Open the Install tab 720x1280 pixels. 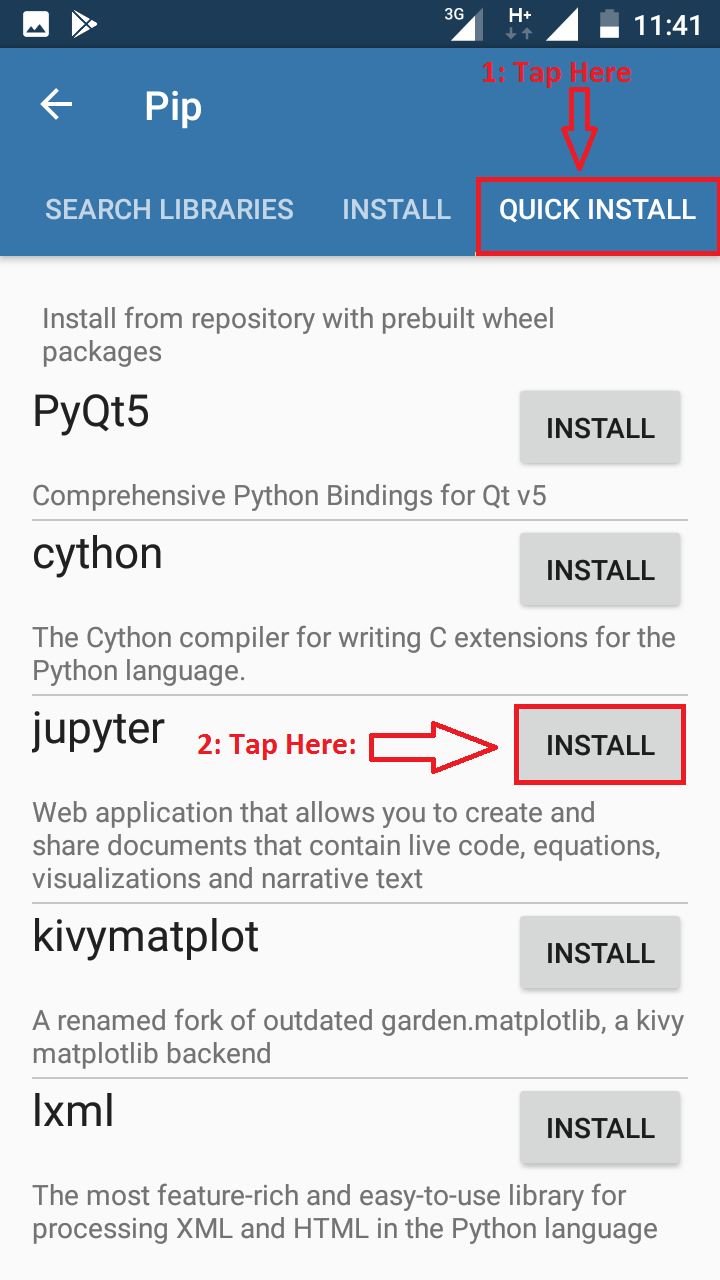click(396, 209)
